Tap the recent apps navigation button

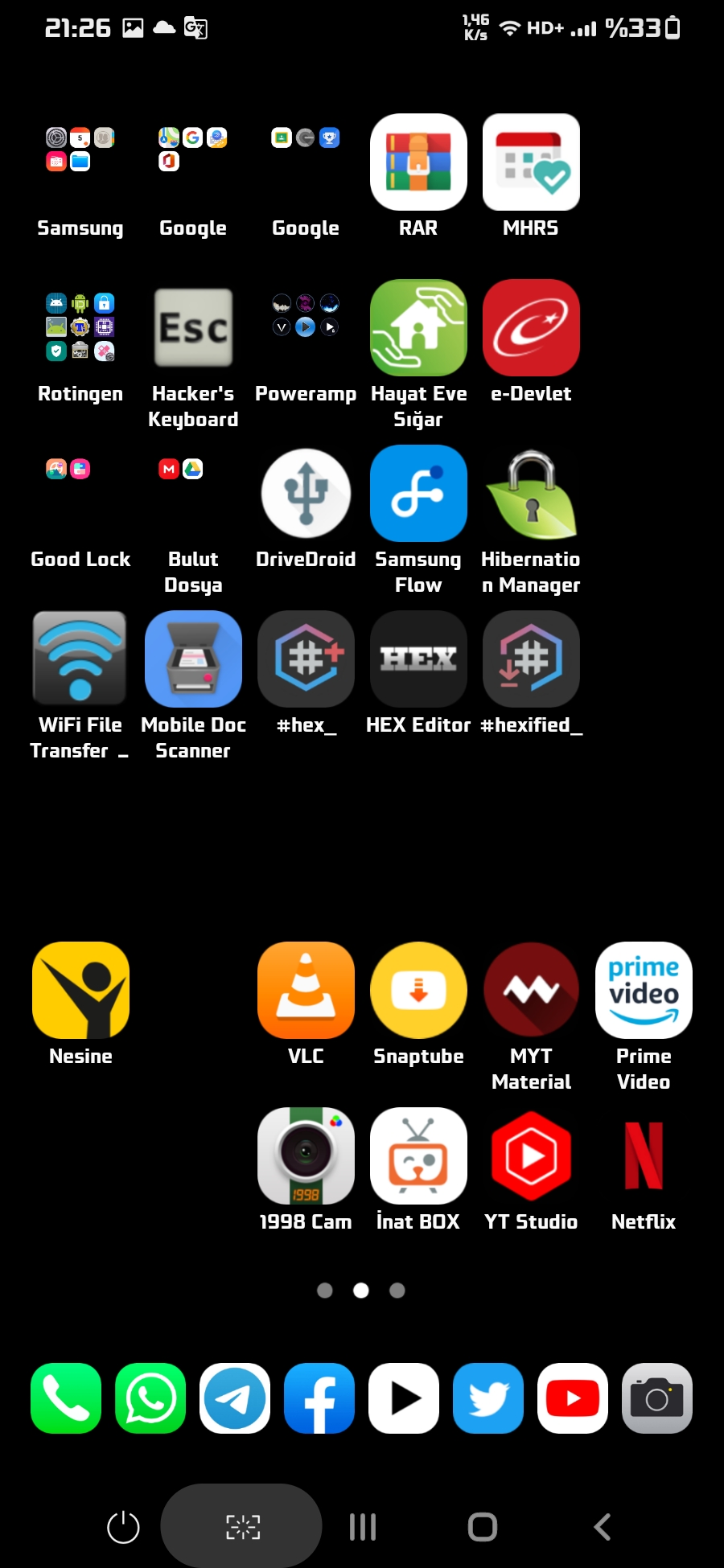point(363,1527)
